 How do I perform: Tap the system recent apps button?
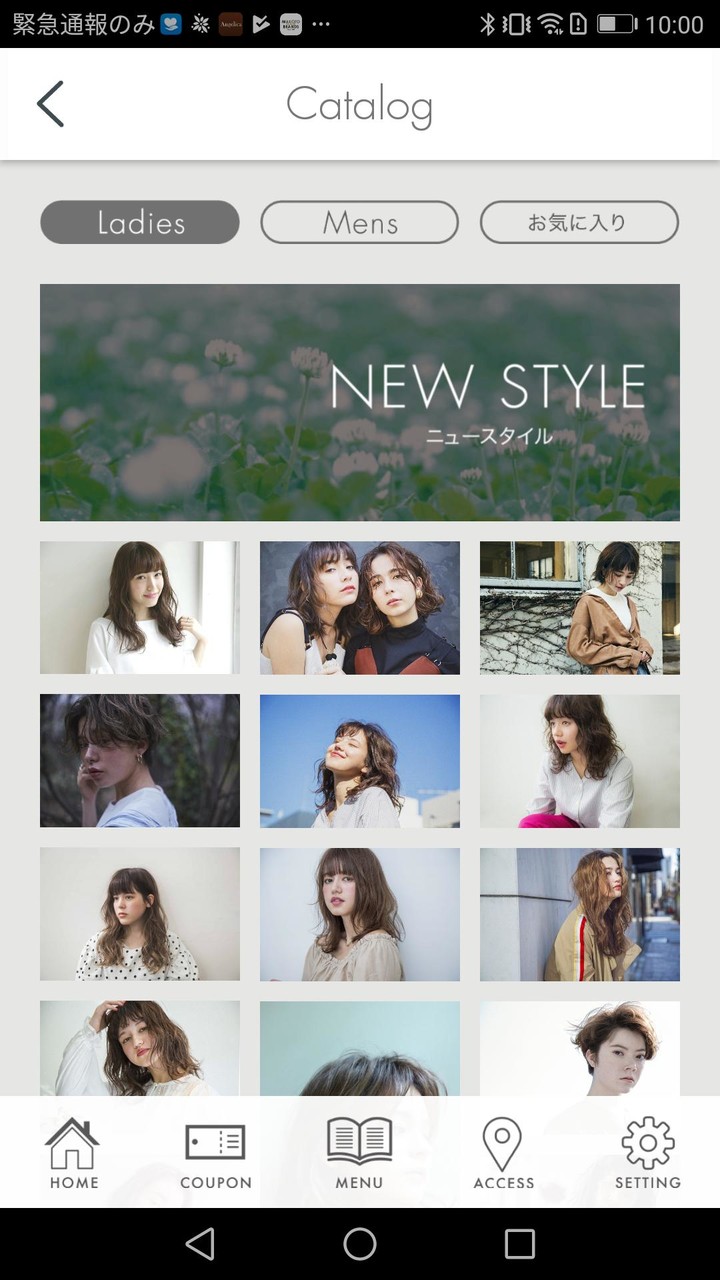tap(520, 1244)
